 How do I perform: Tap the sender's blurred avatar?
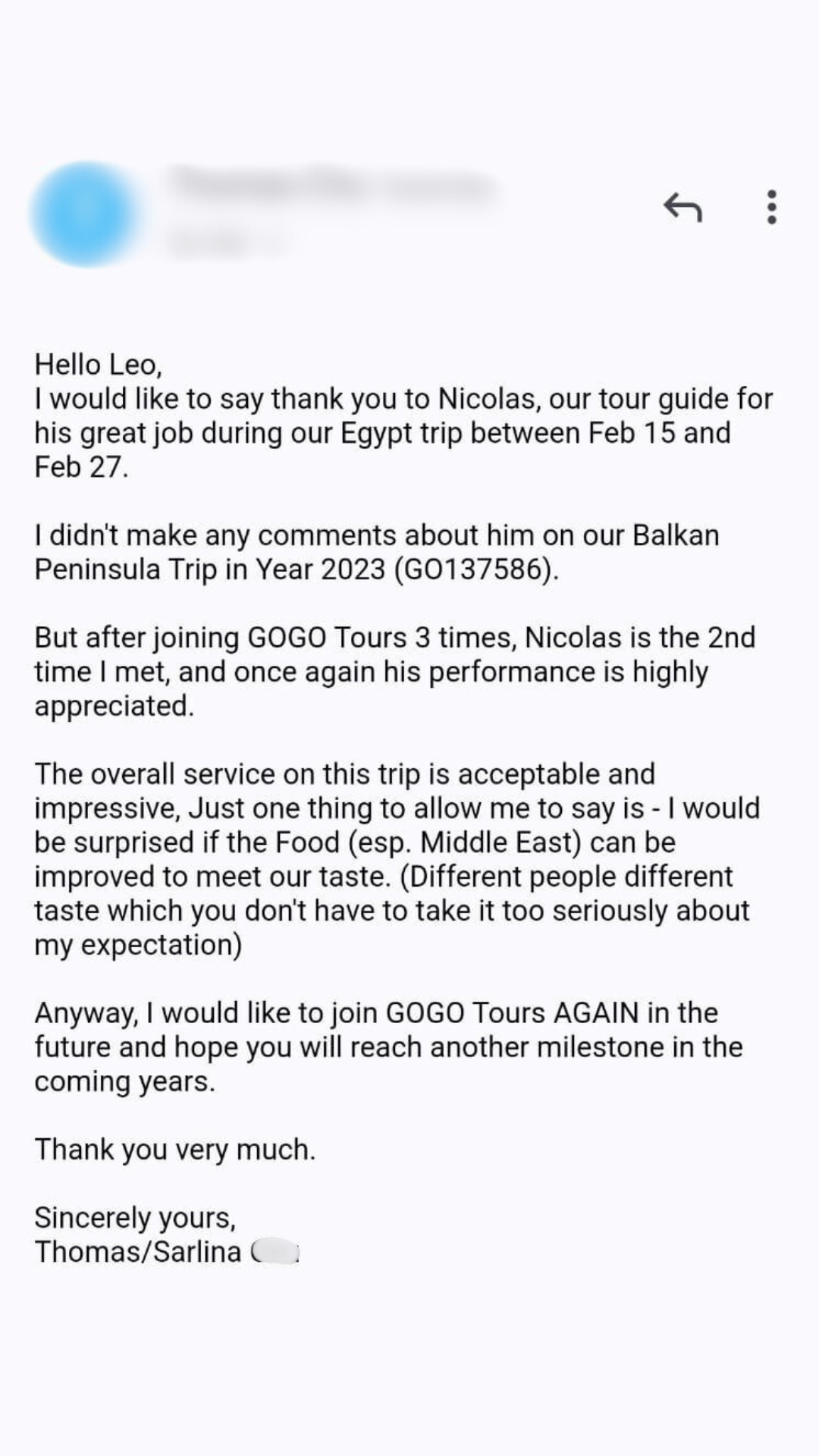pyautogui.click(x=89, y=214)
